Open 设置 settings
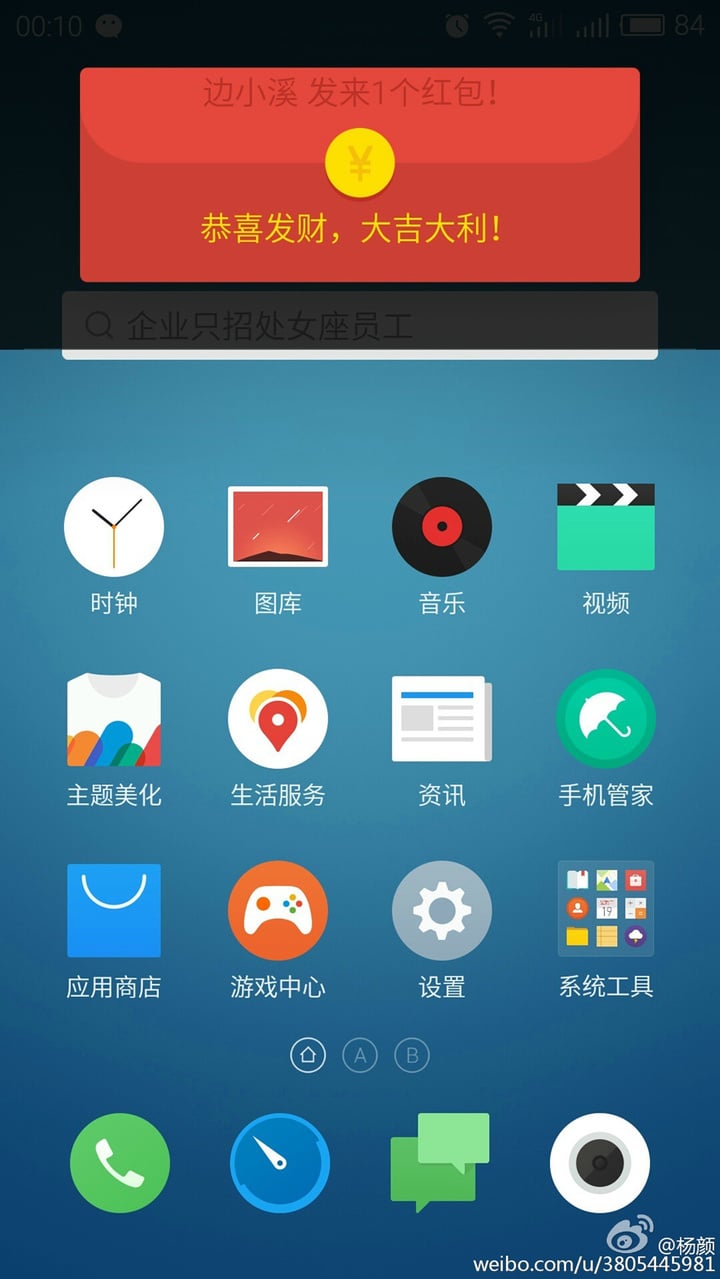This screenshot has width=720, height=1279. point(442,911)
